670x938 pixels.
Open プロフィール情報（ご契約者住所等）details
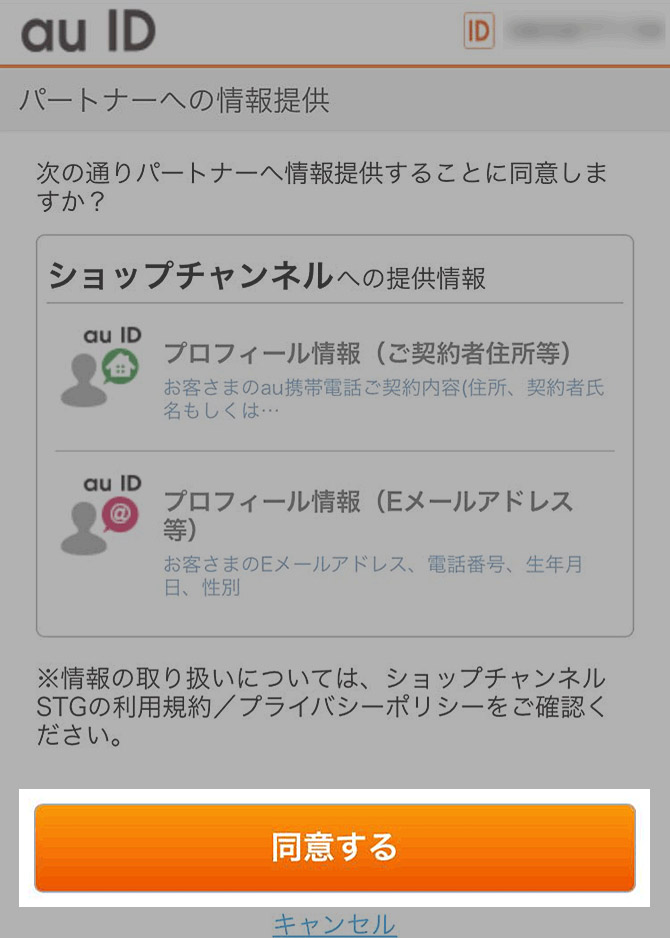point(366,353)
